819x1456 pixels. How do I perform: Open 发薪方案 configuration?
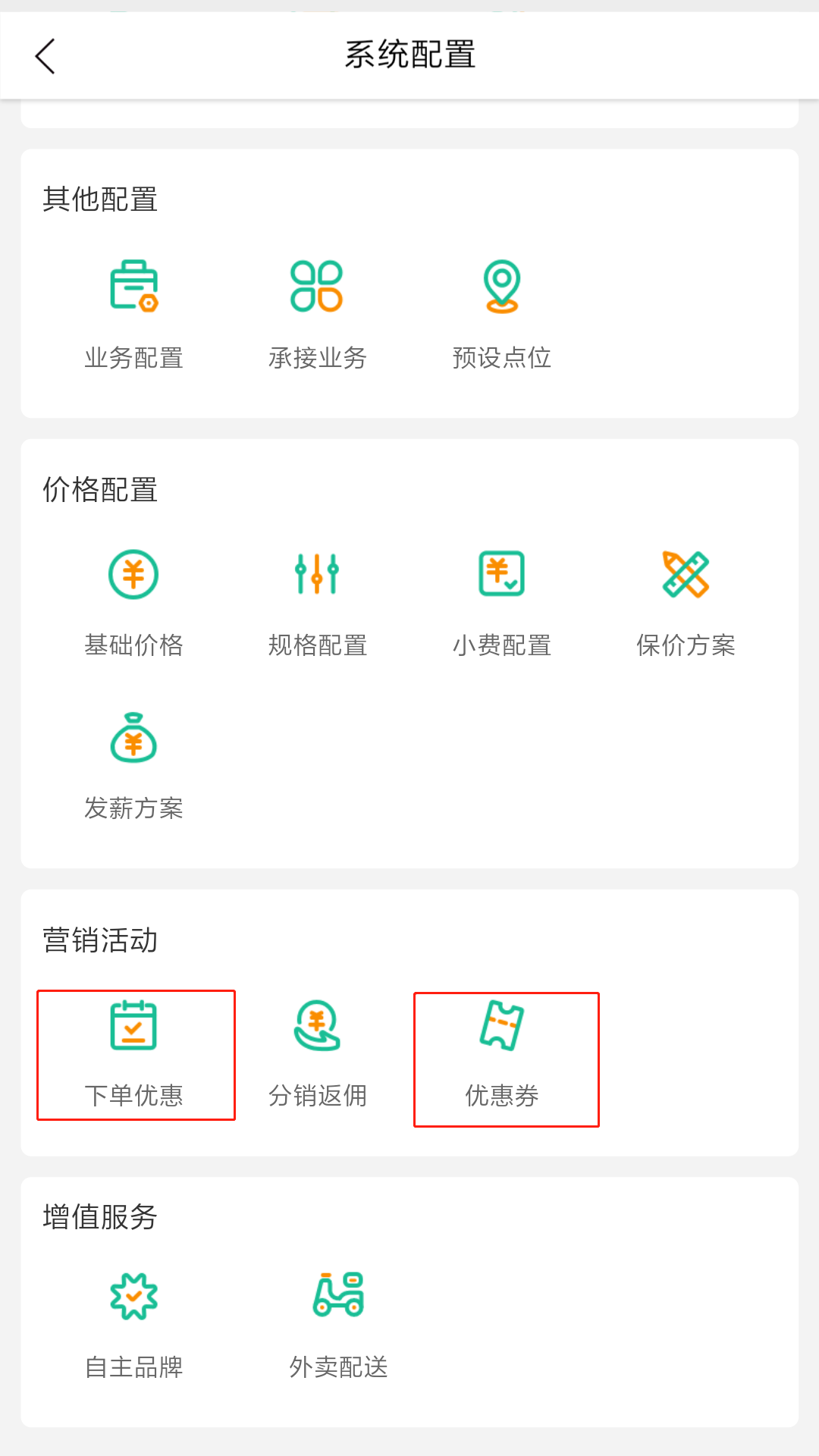click(133, 764)
